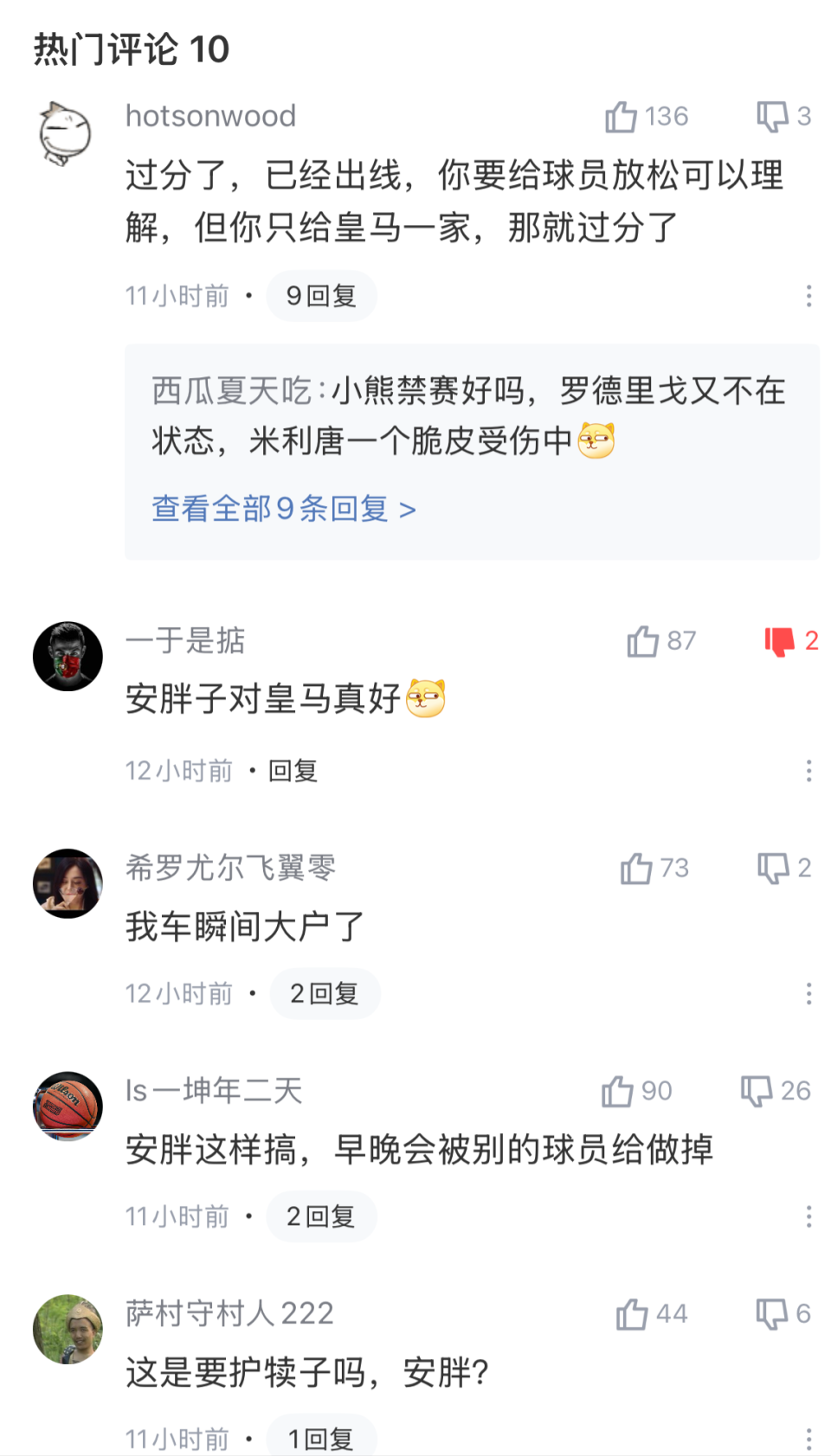Remove dislike on 一于是掂's comment
This screenshot has width=831, height=1456.
(780, 641)
